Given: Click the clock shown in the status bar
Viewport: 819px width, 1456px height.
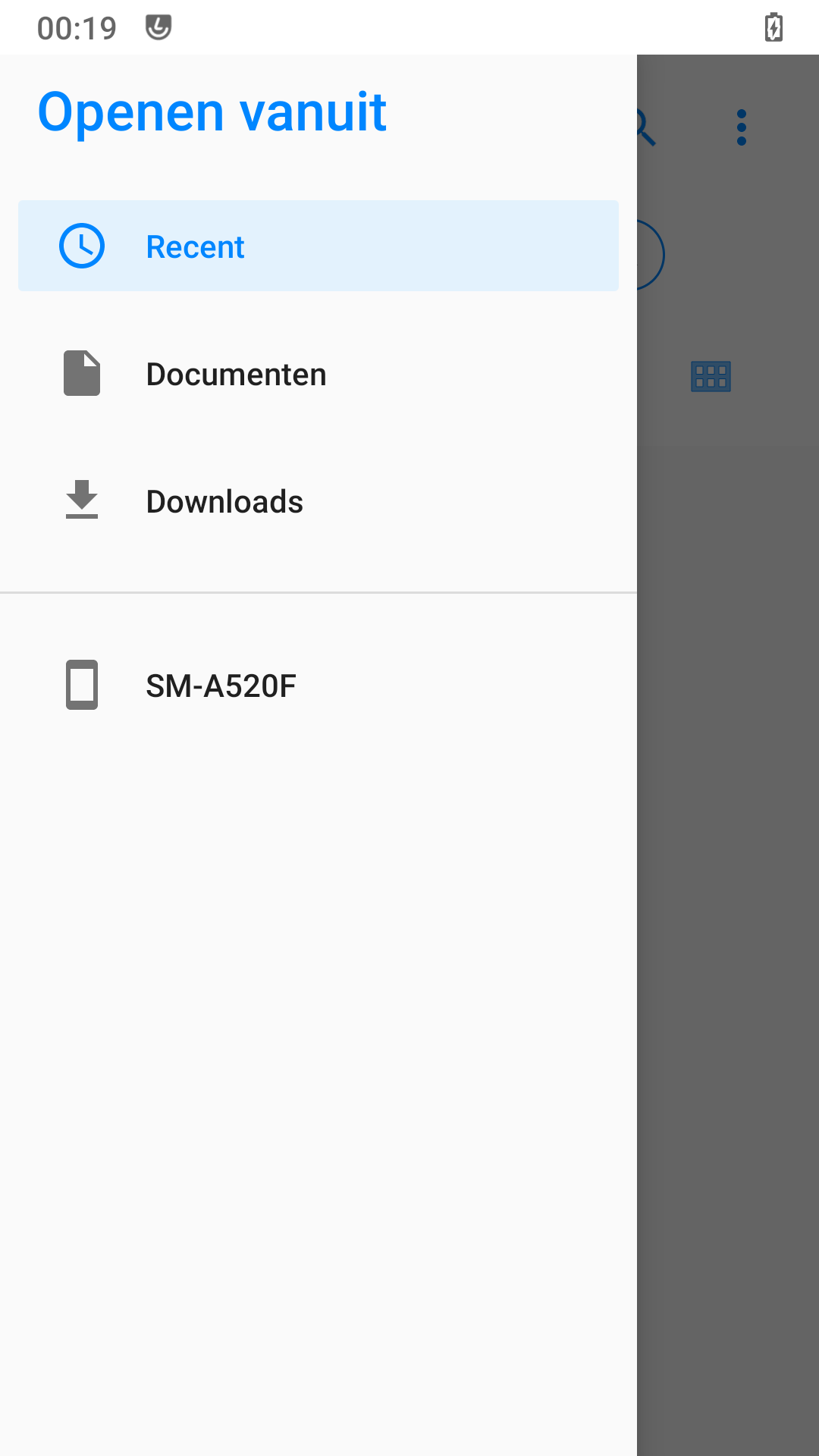Looking at the screenshot, I should point(77,28).
